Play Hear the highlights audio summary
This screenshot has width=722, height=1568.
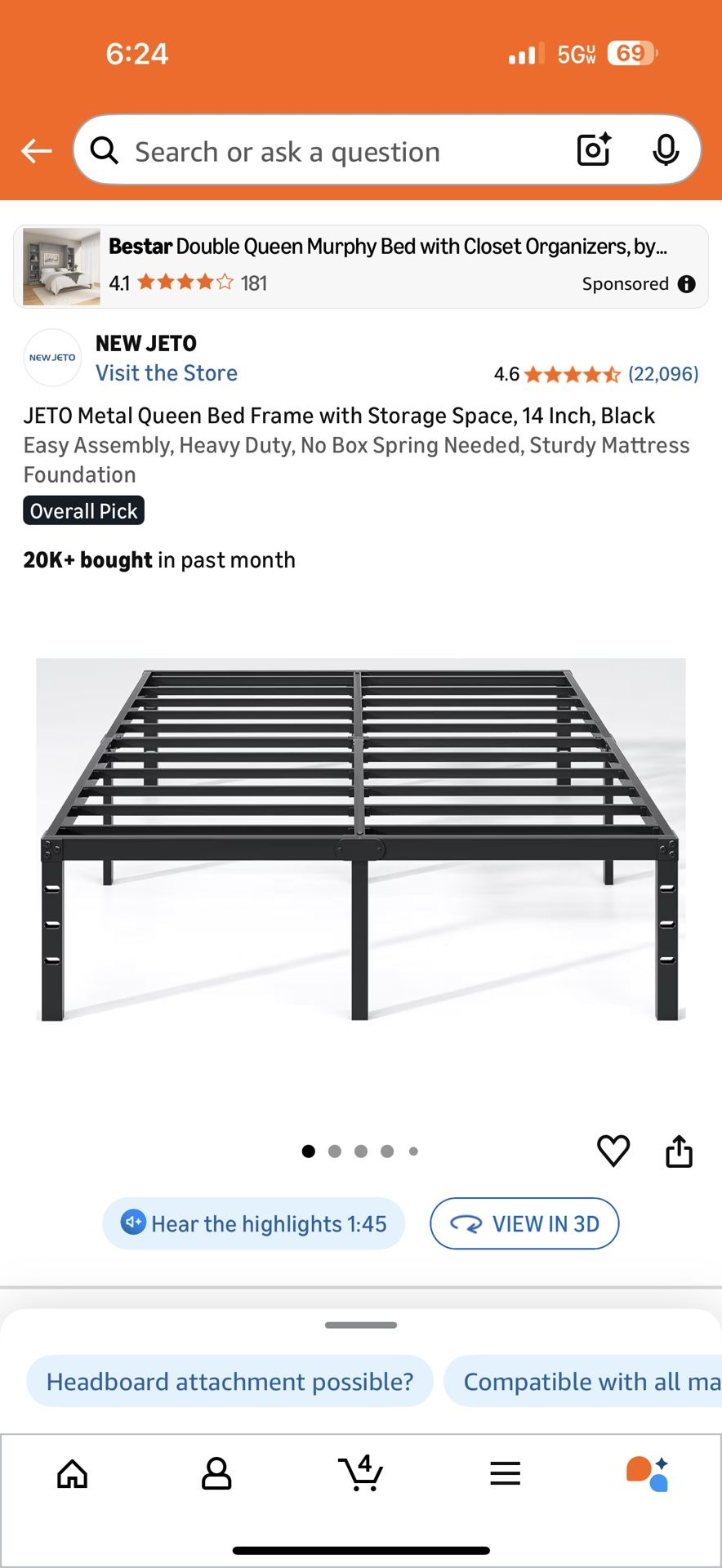[x=252, y=1223]
